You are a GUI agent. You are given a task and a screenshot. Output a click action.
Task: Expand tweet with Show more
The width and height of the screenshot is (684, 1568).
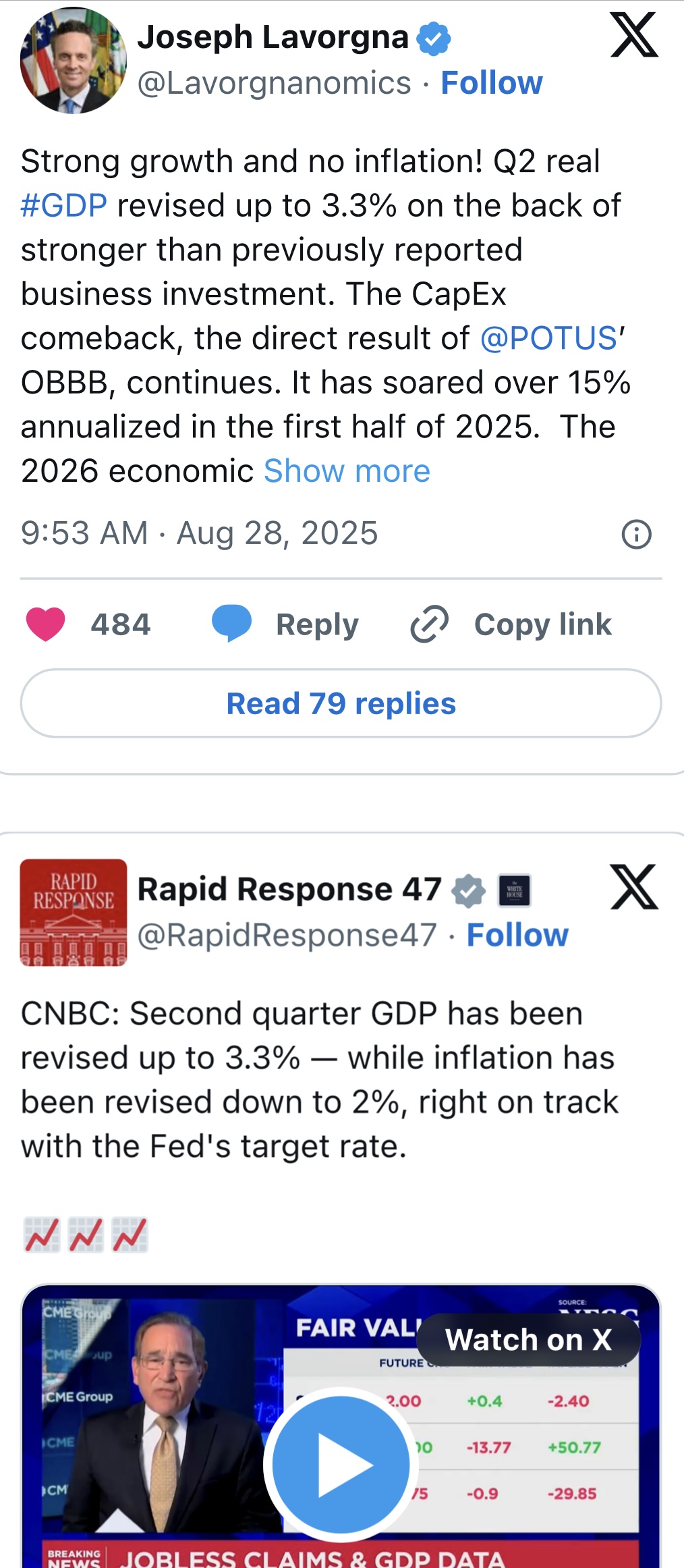click(x=347, y=471)
